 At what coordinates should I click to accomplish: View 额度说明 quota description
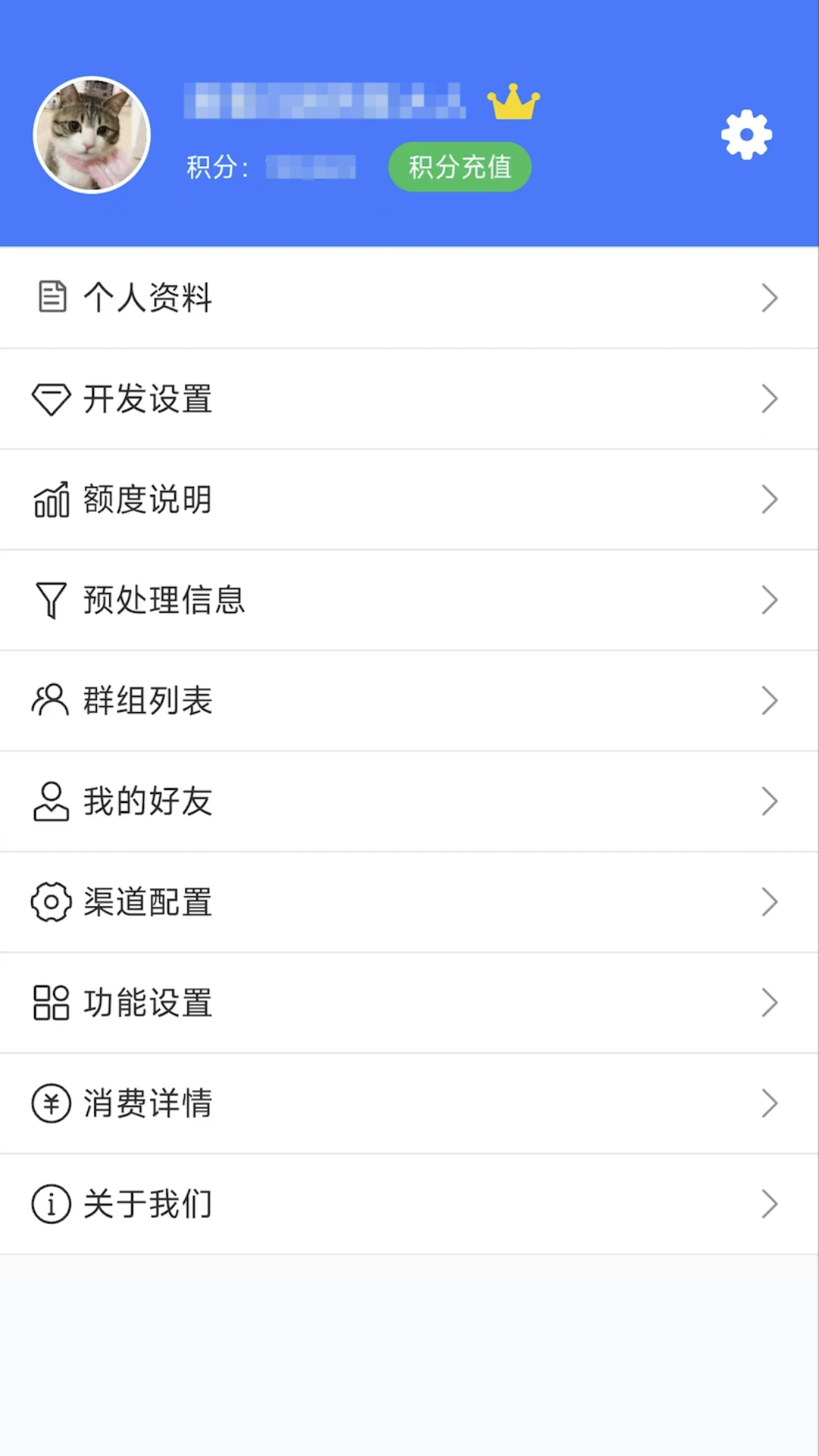coord(409,500)
